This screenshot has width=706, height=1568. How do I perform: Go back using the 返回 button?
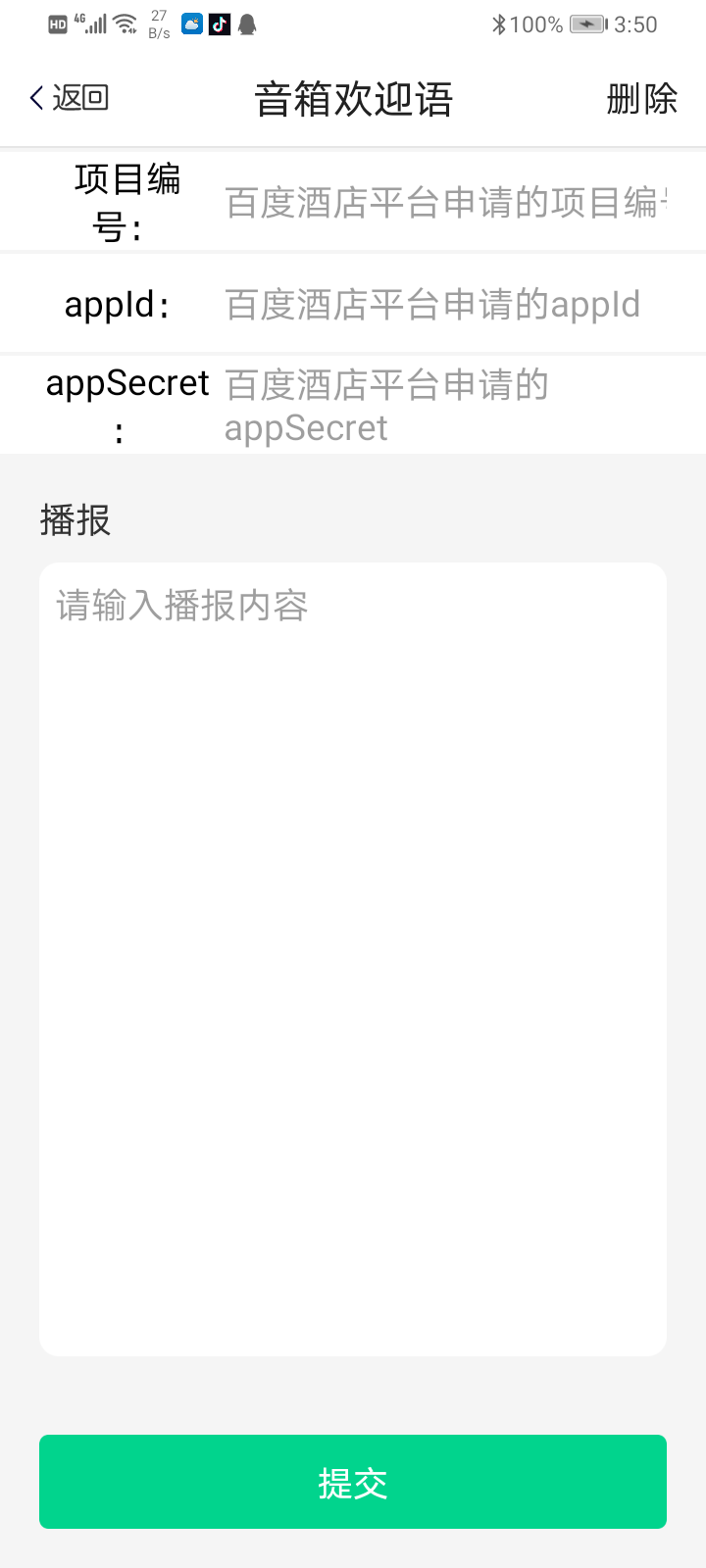pos(69,98)
